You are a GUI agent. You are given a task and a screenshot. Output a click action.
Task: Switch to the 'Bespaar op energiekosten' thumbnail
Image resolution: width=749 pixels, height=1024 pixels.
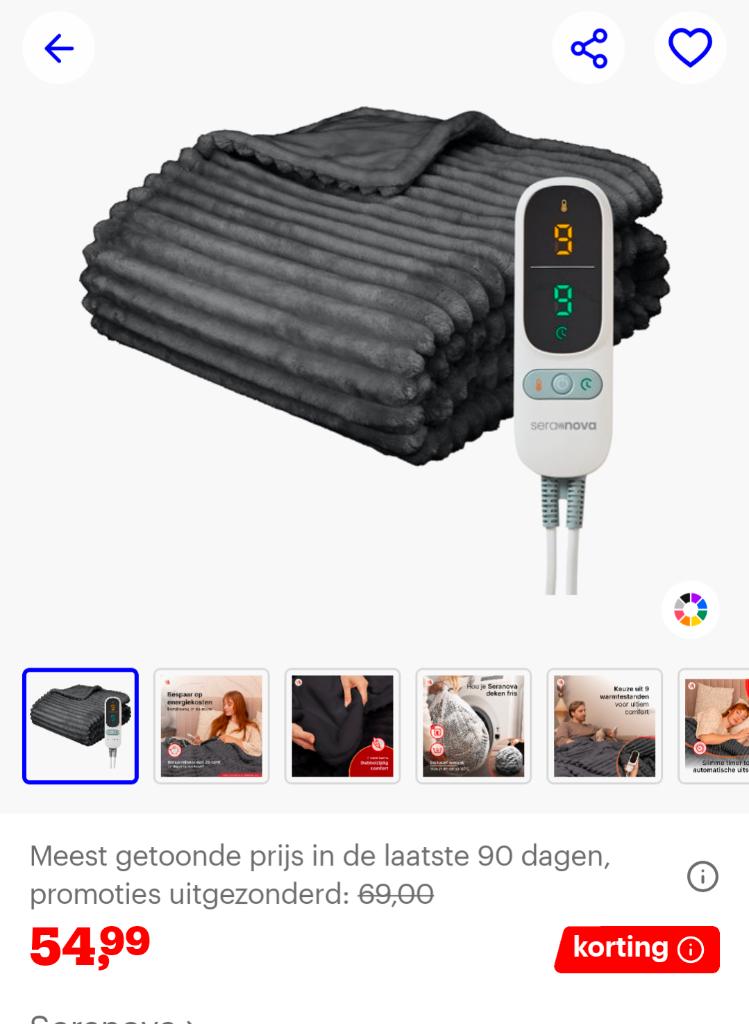click(211, 726)
